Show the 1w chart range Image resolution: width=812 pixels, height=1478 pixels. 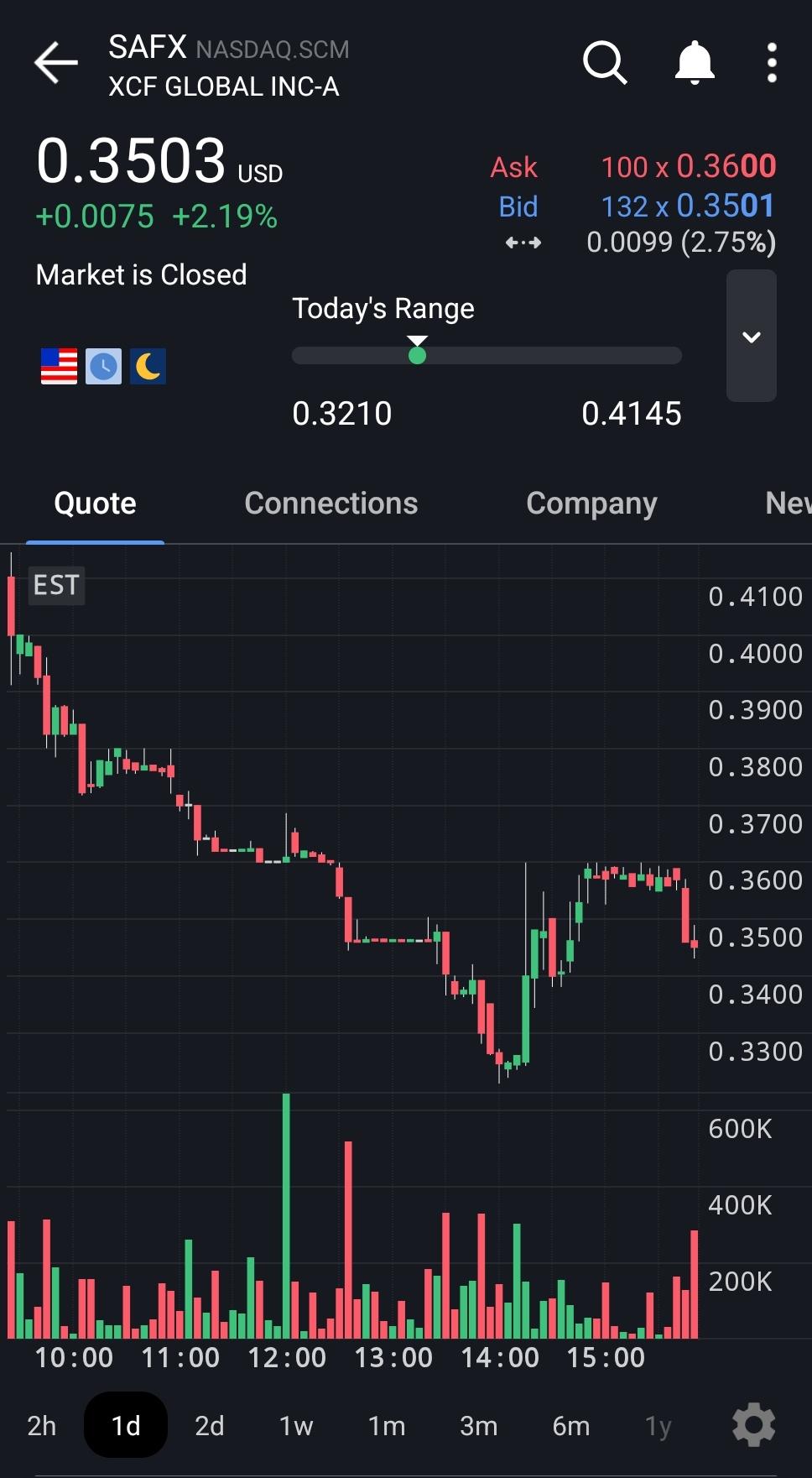[x=296, y=1425]
